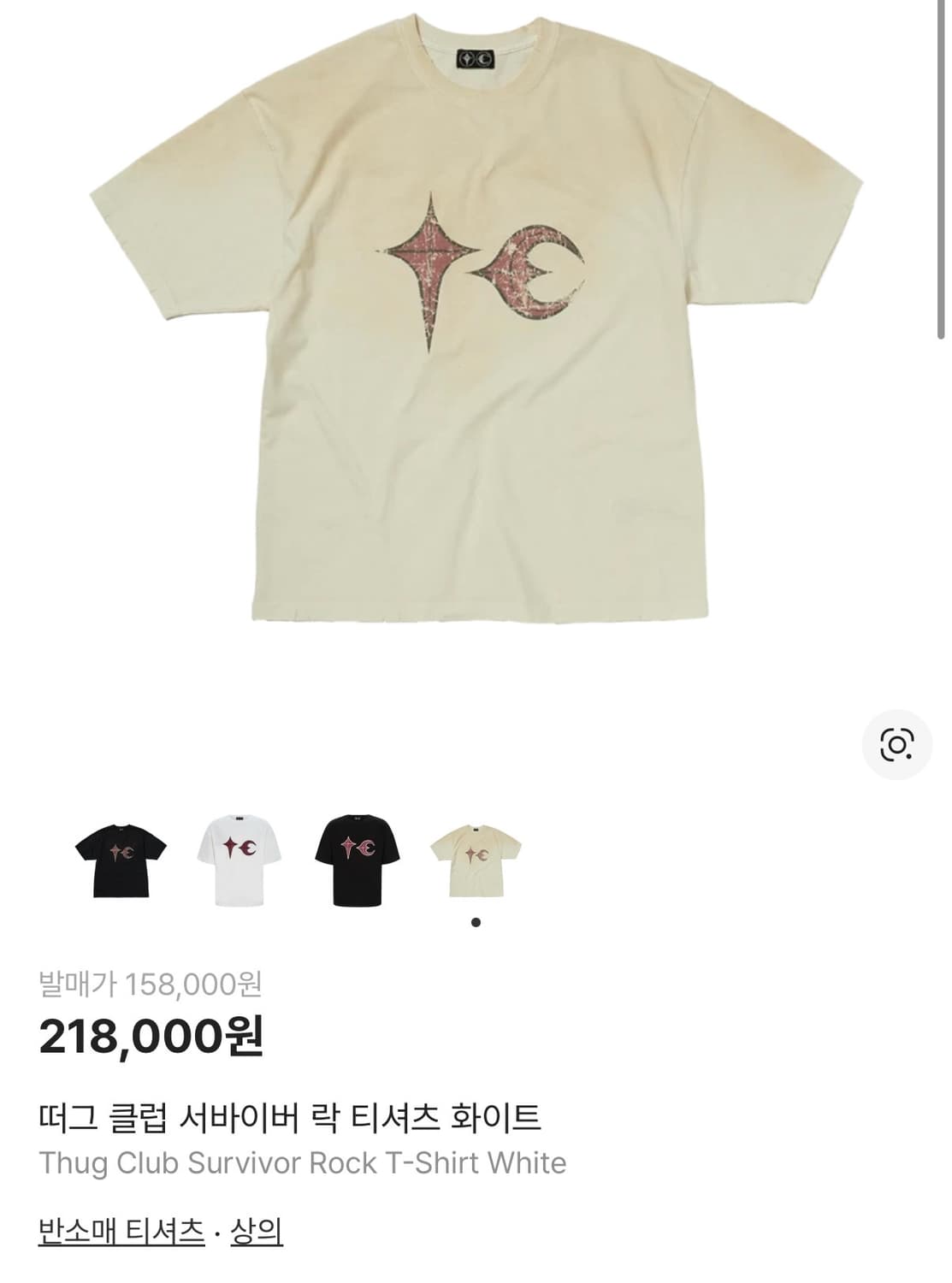Open the 반소매 티셔츠 category link

click(x=121, y=1232)
